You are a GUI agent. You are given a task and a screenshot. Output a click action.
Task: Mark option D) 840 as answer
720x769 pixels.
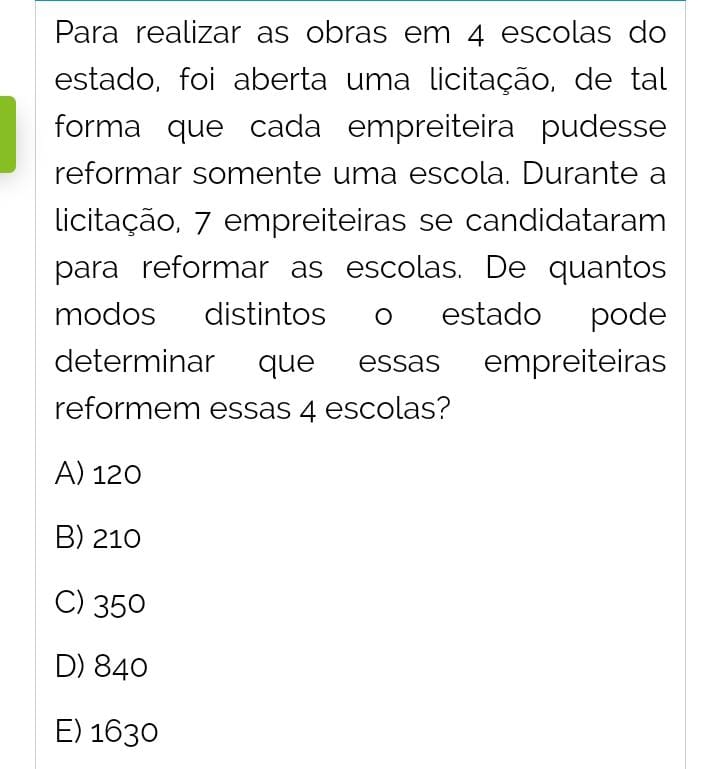tap(102, 666)
